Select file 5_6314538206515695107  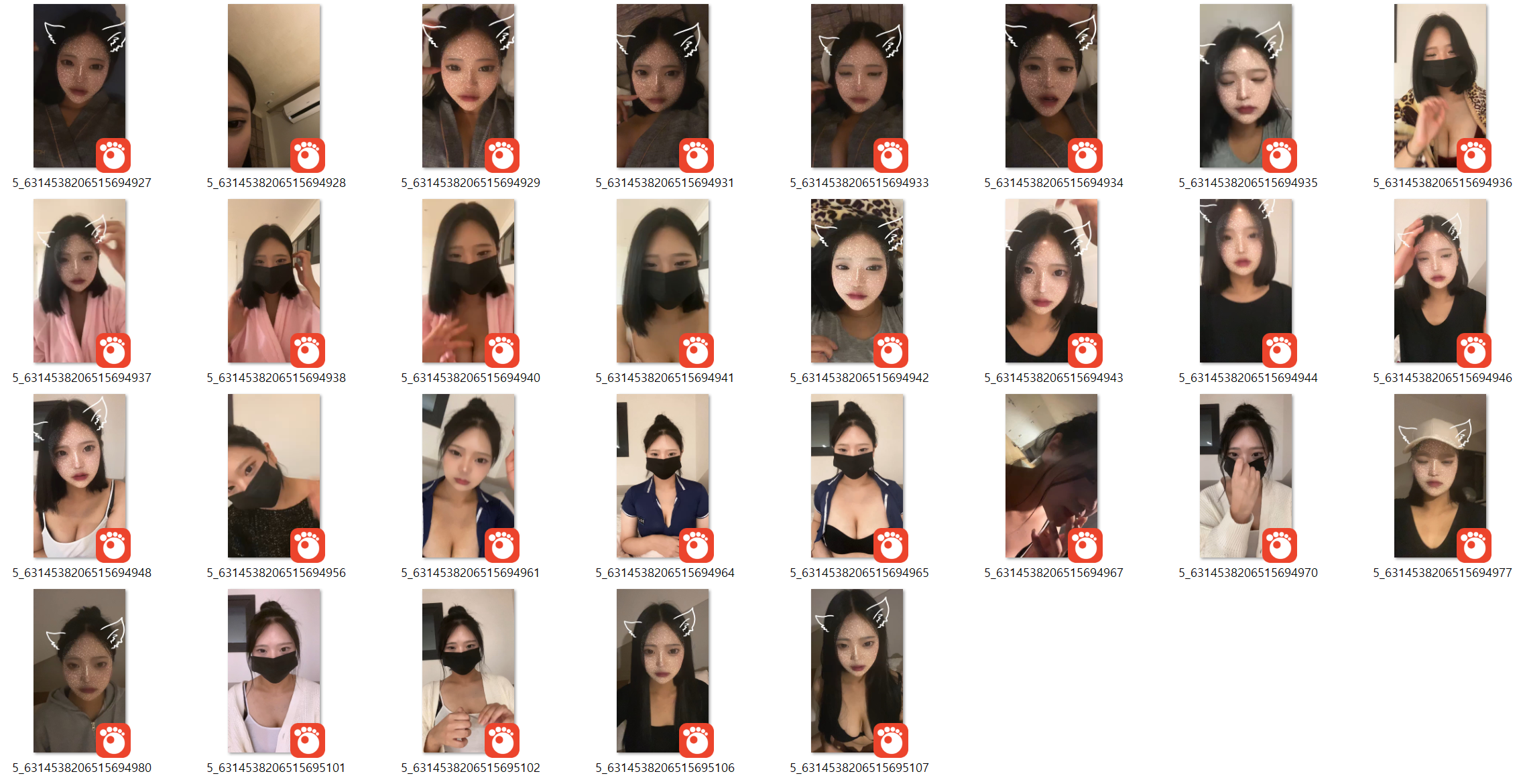pyautogui.click(x=857, y=670)
